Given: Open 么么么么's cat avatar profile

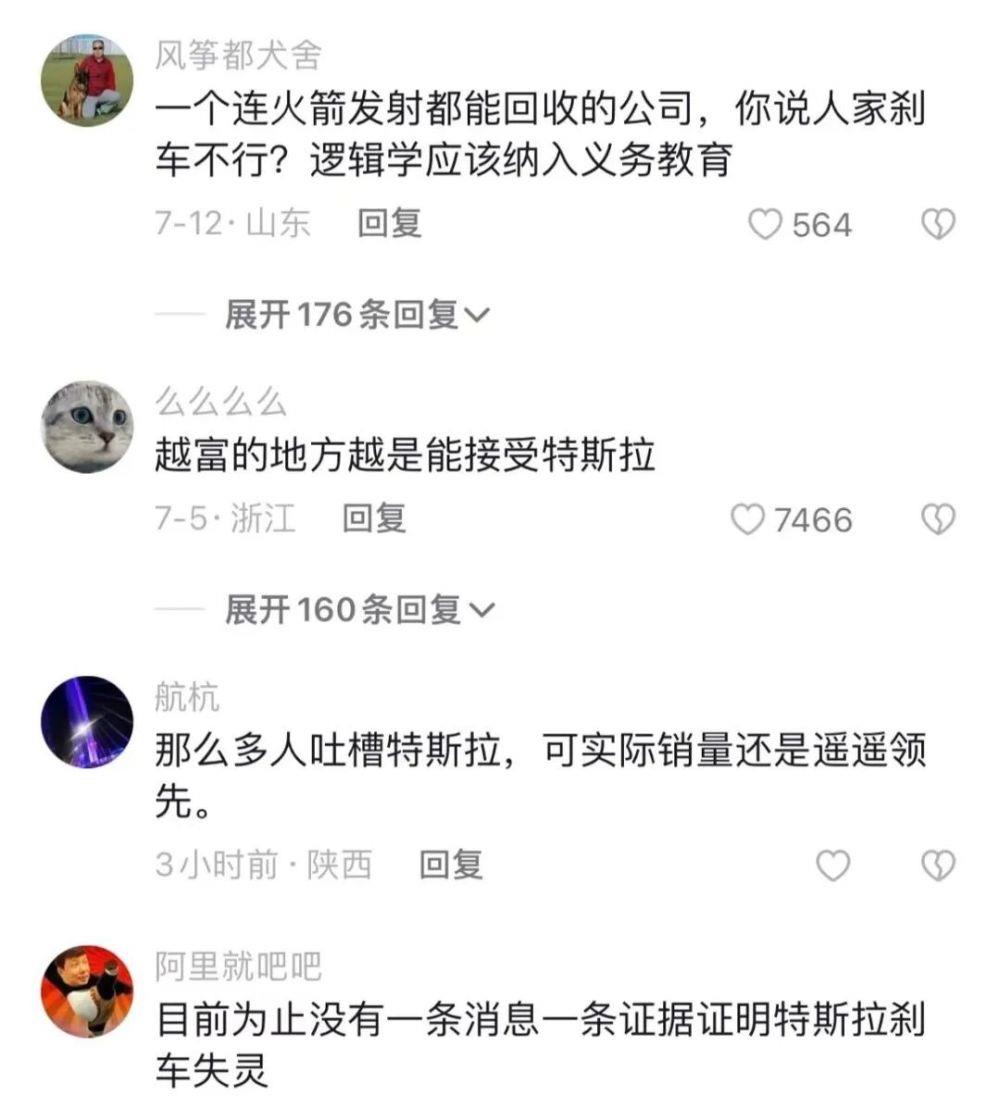Looking at the screenshot, I should pyautogui.click(x=87, y=426).
